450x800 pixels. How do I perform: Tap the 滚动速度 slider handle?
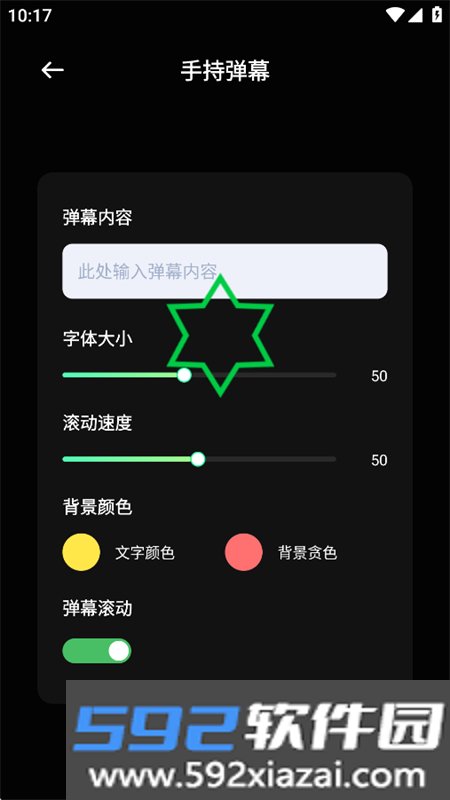click(x=198, y=459)
